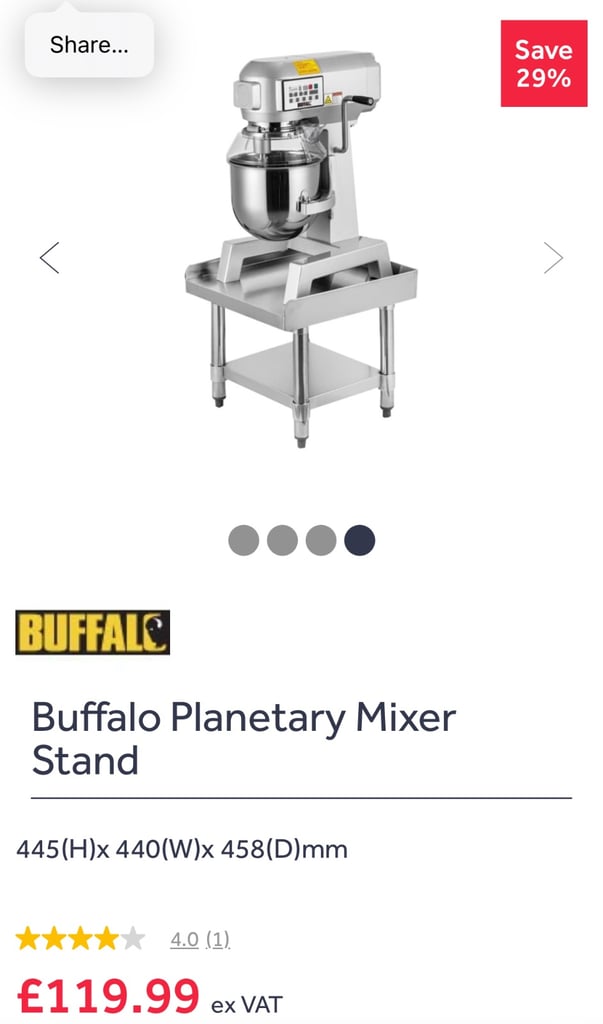Tap the Share... popup option
The width and height of the screenshot is (603, 1024).
(90, 44)
